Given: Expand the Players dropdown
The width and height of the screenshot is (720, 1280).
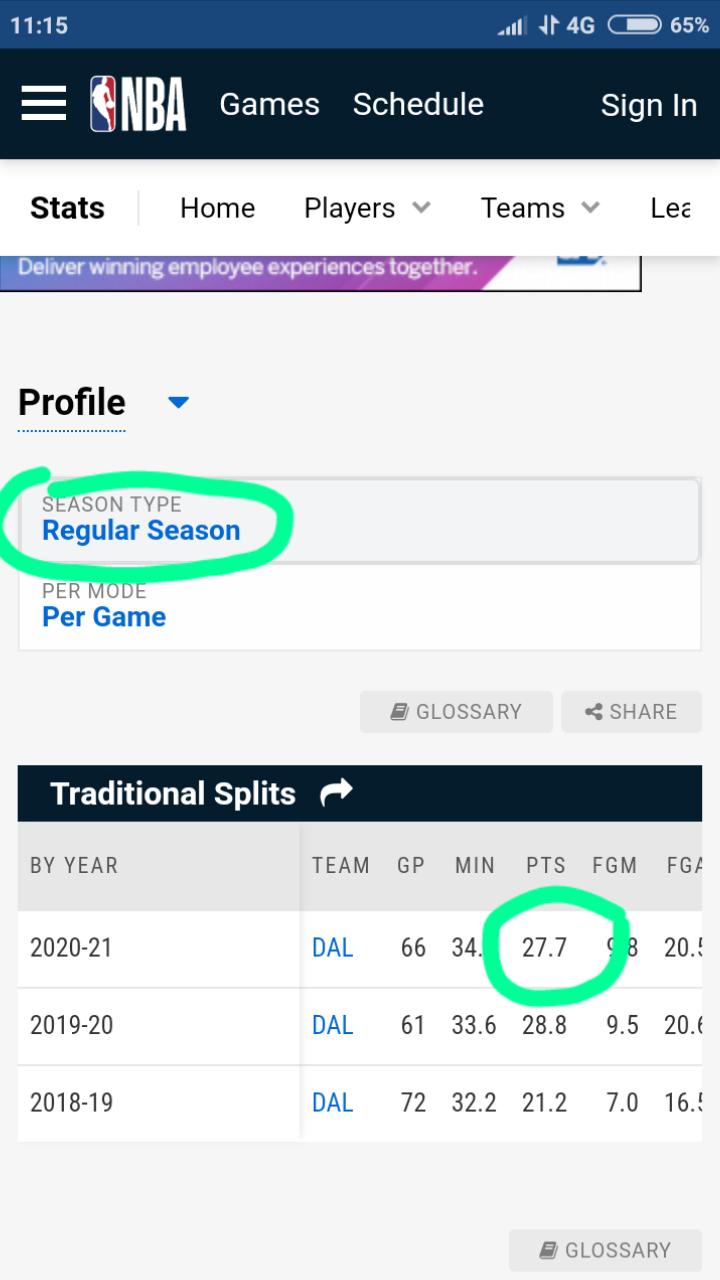Looking at the screenshot, I should coord(367,208).
